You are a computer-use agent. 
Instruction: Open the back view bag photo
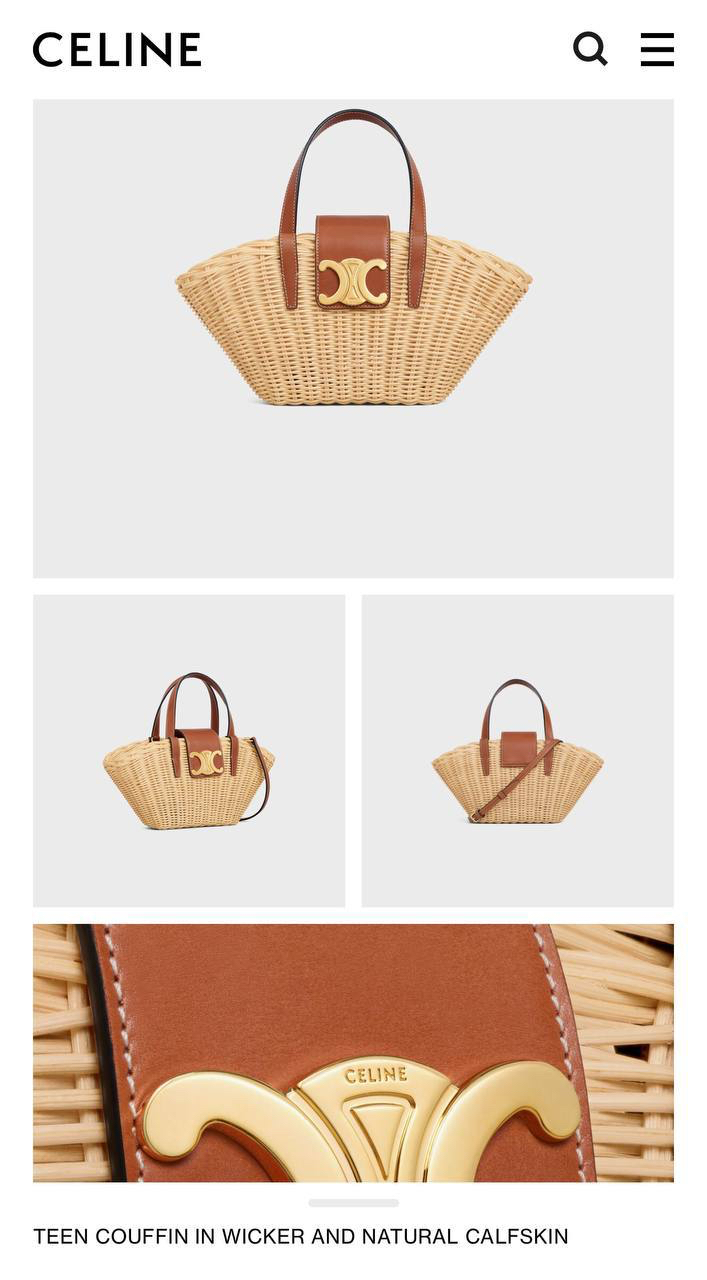point(517,751)
